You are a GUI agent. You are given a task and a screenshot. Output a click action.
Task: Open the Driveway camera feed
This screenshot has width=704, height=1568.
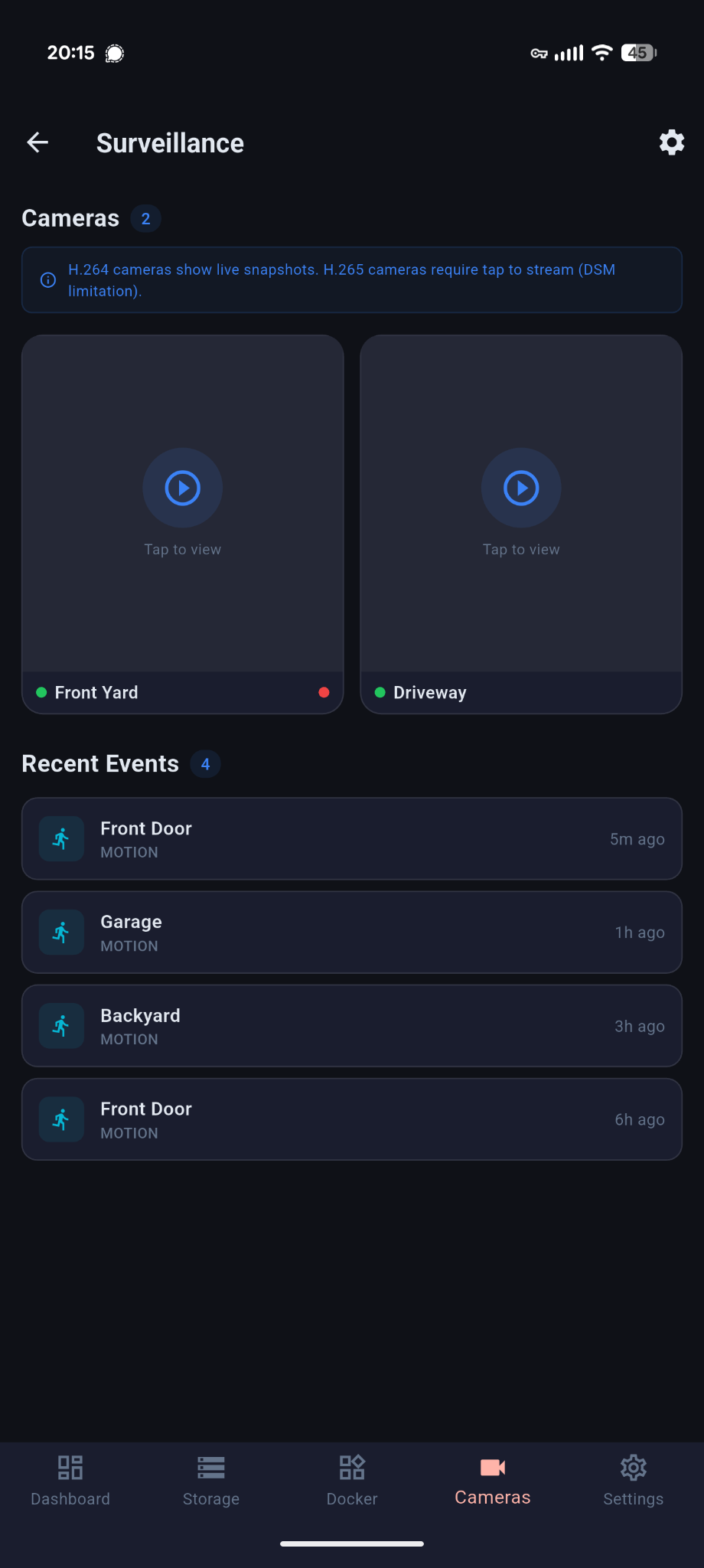click(x=521, y=488)
